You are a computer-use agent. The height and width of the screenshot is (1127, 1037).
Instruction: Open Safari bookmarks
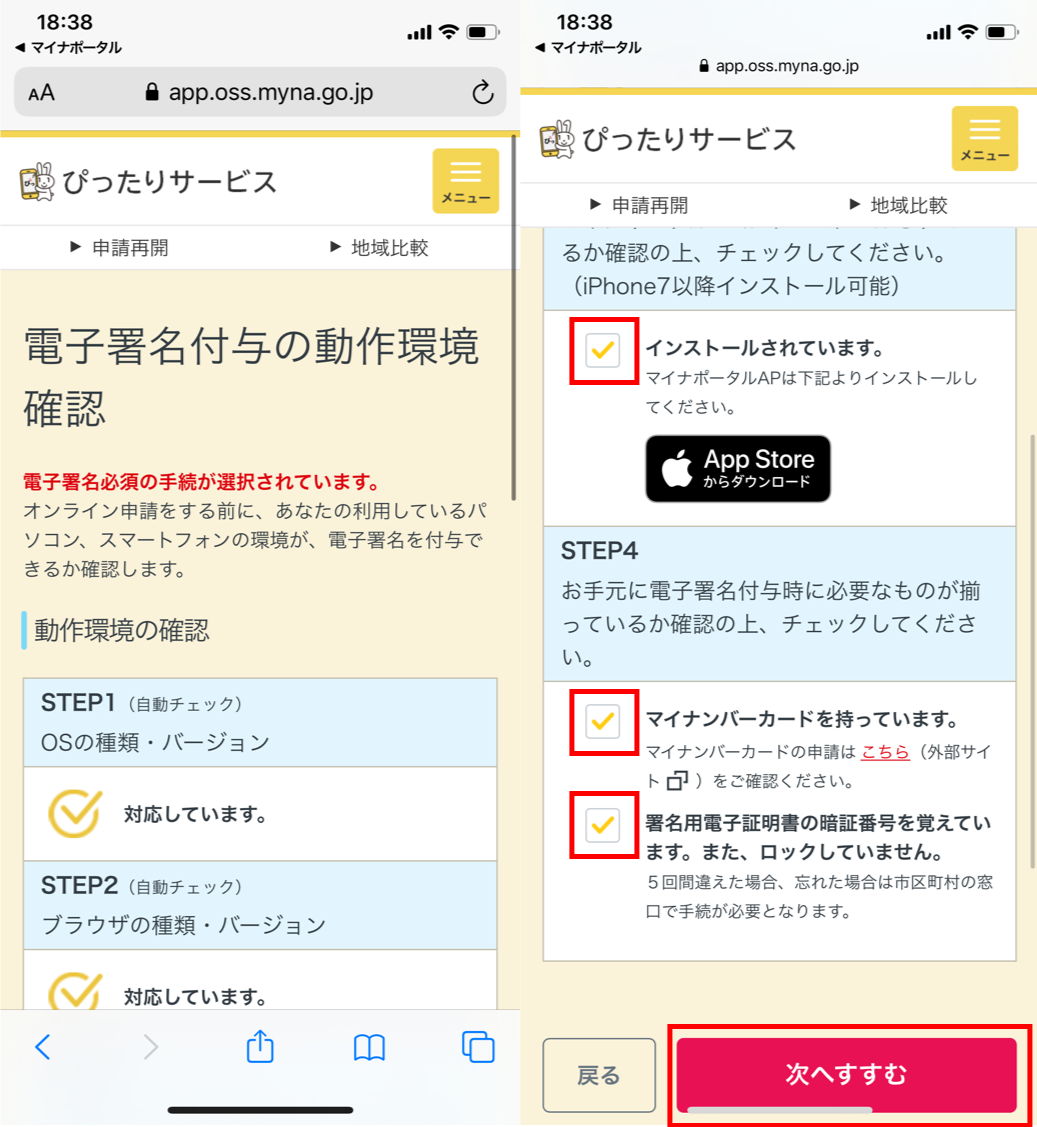tap(369, 1047)
